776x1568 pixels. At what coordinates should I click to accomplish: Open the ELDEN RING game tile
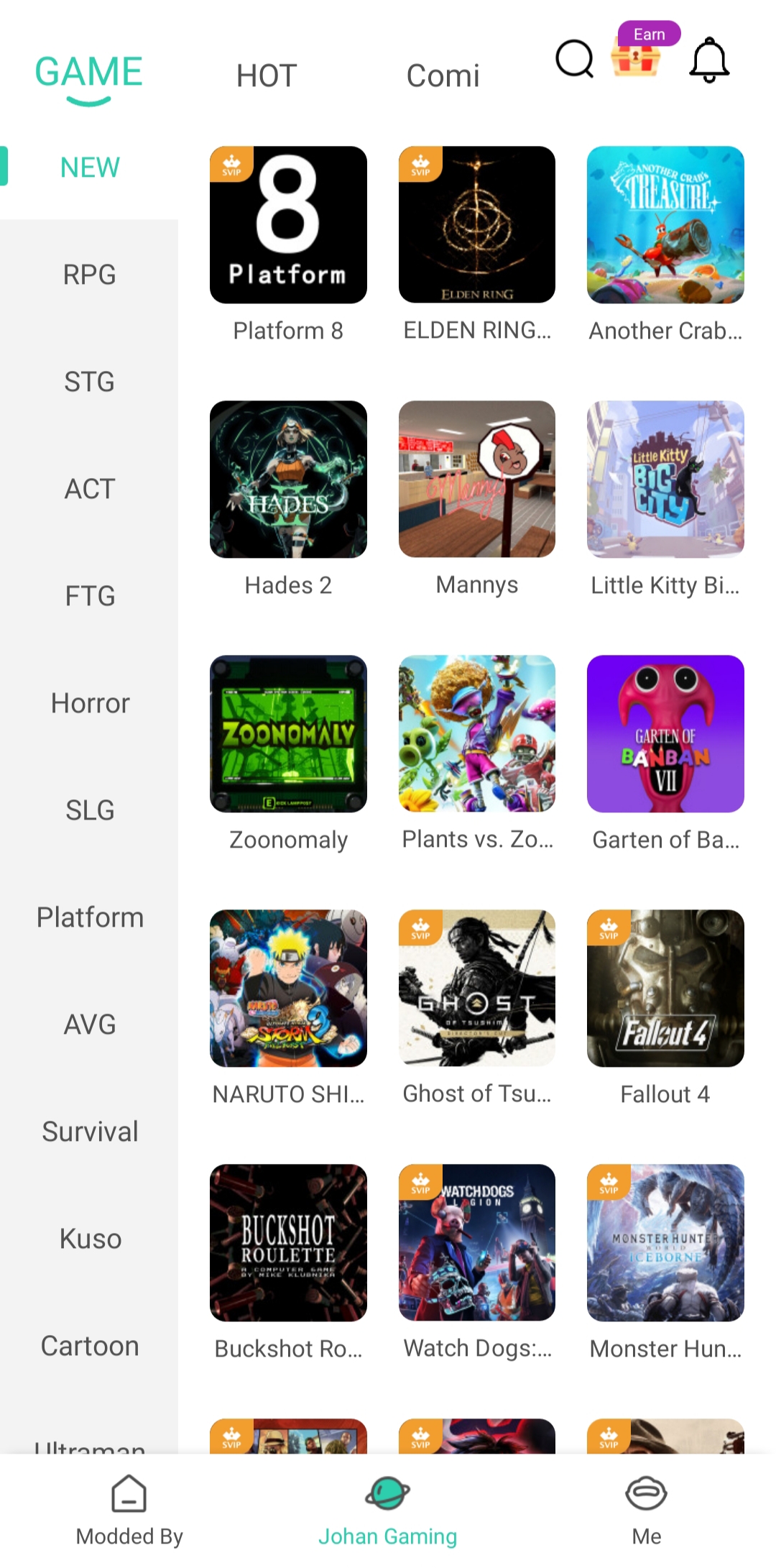(x=477, y=225)
